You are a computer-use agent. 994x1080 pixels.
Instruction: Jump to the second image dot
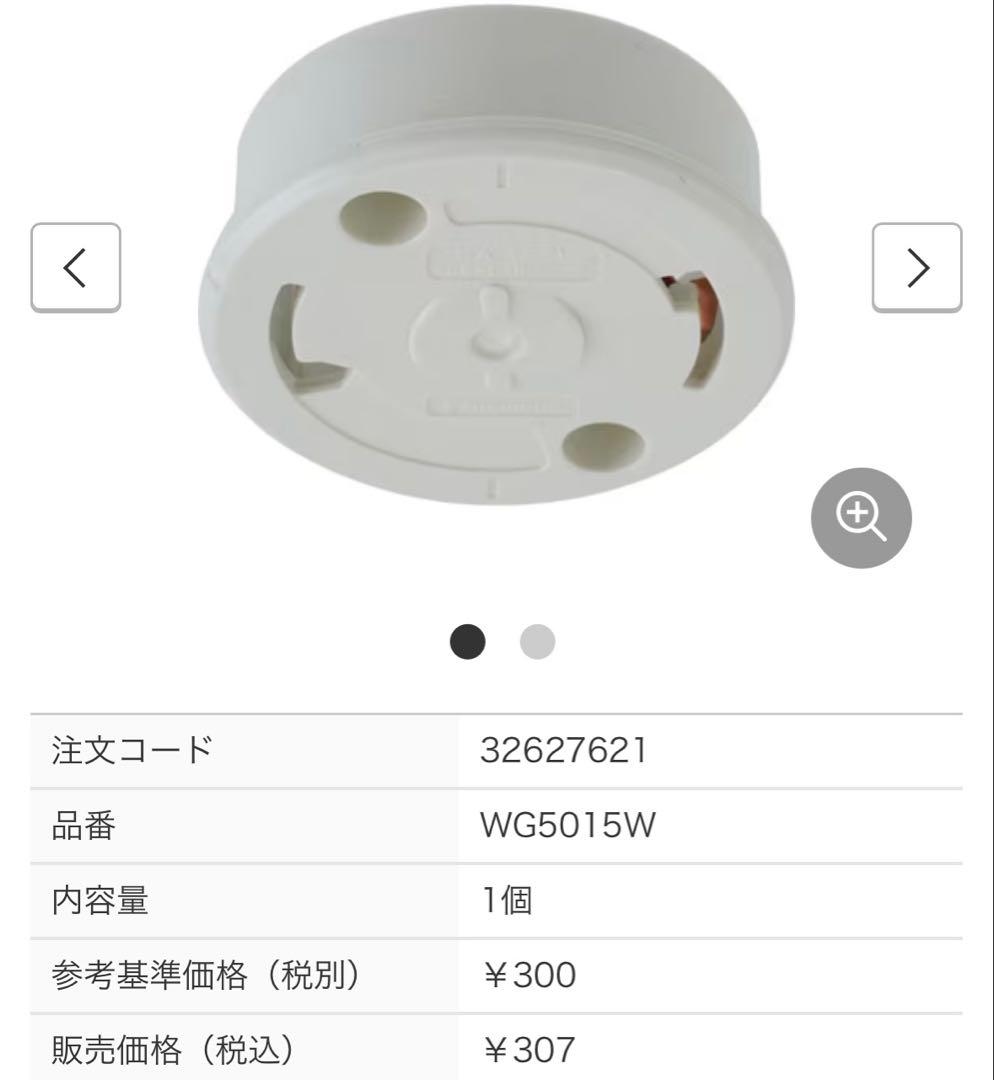click(537, 642)
